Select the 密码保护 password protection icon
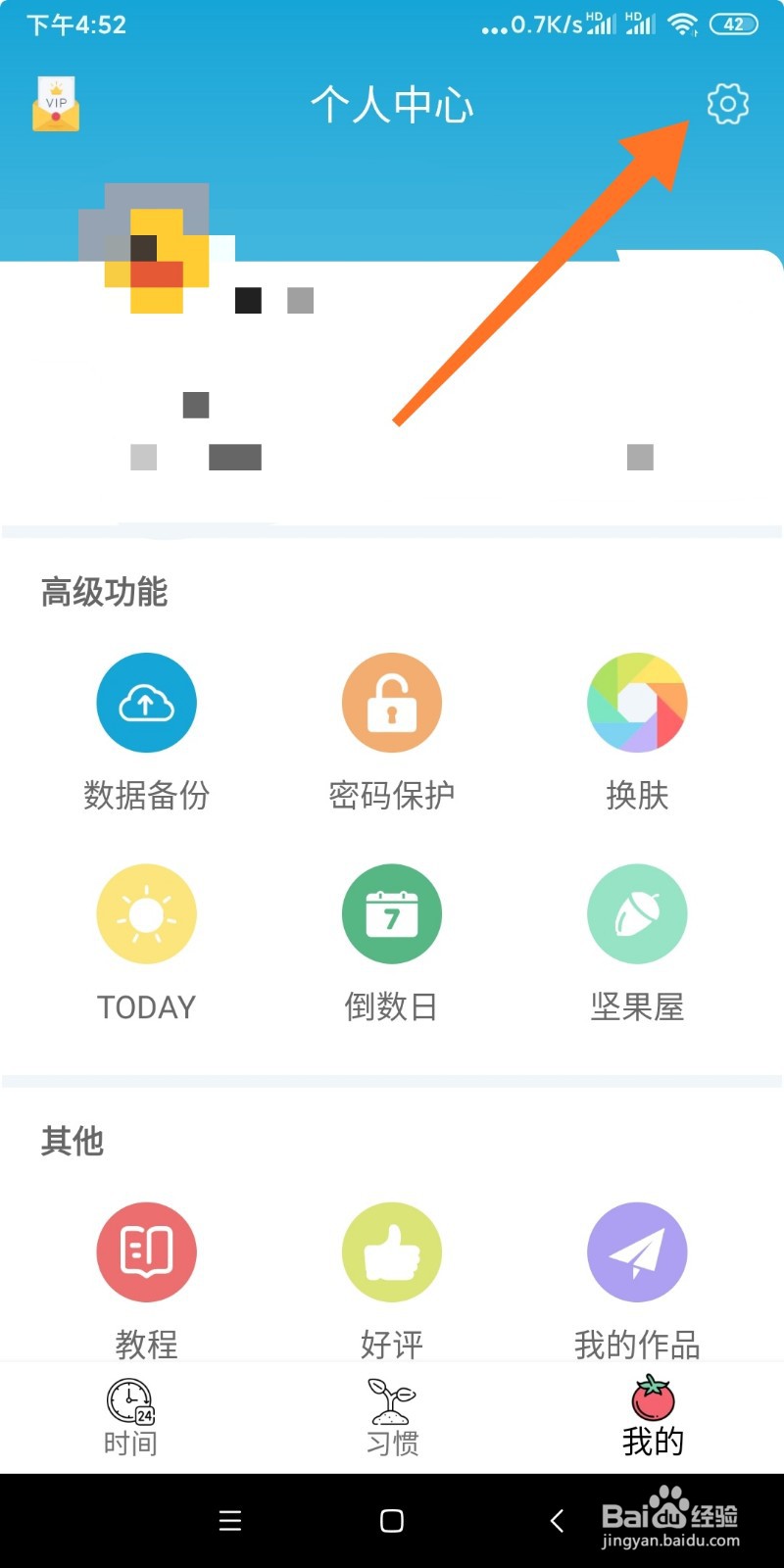 point(391,703)
